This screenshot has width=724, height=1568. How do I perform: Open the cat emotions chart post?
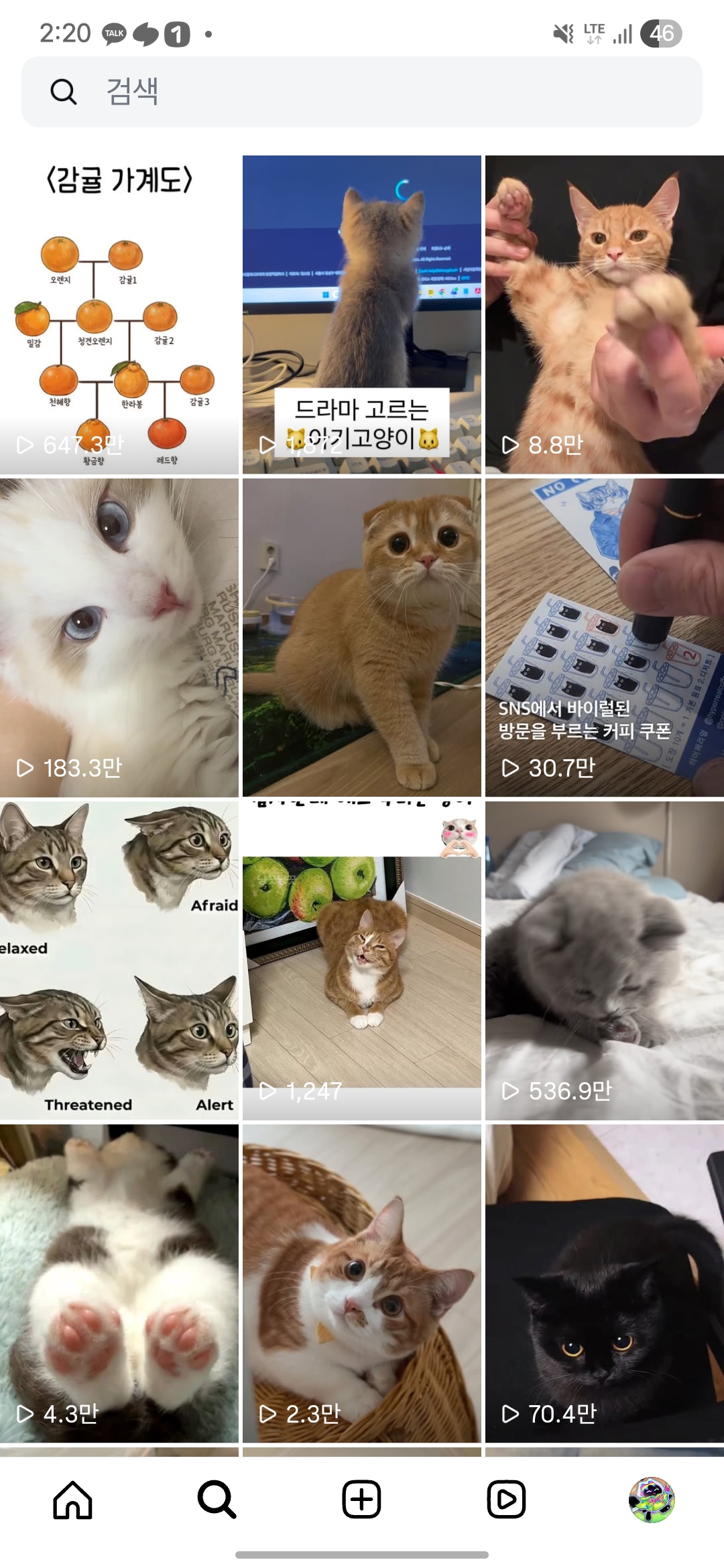[x=119, y=960]
